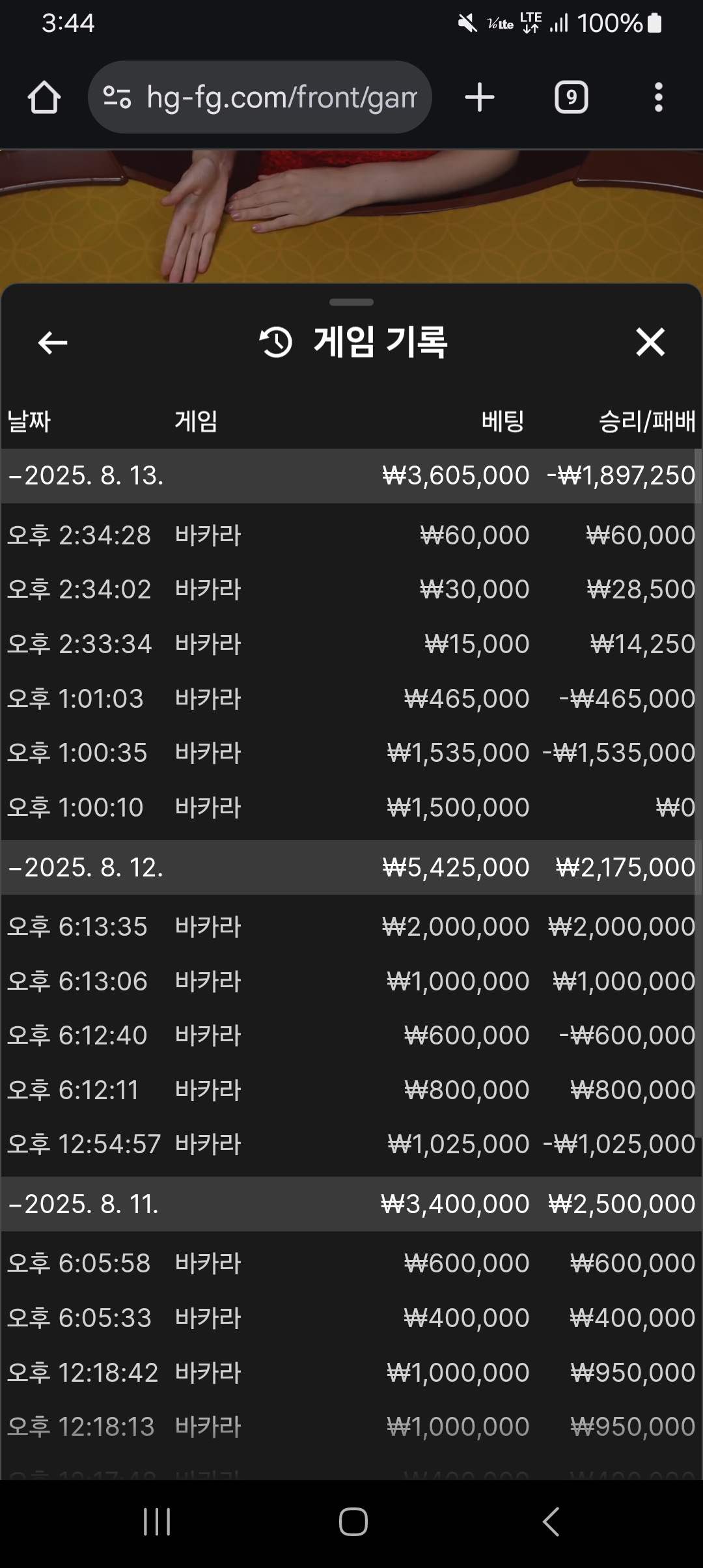Select the 오후 6:05:58 baccarat entry
The image size is (703, 1568).
click(x=351, y=1263)
